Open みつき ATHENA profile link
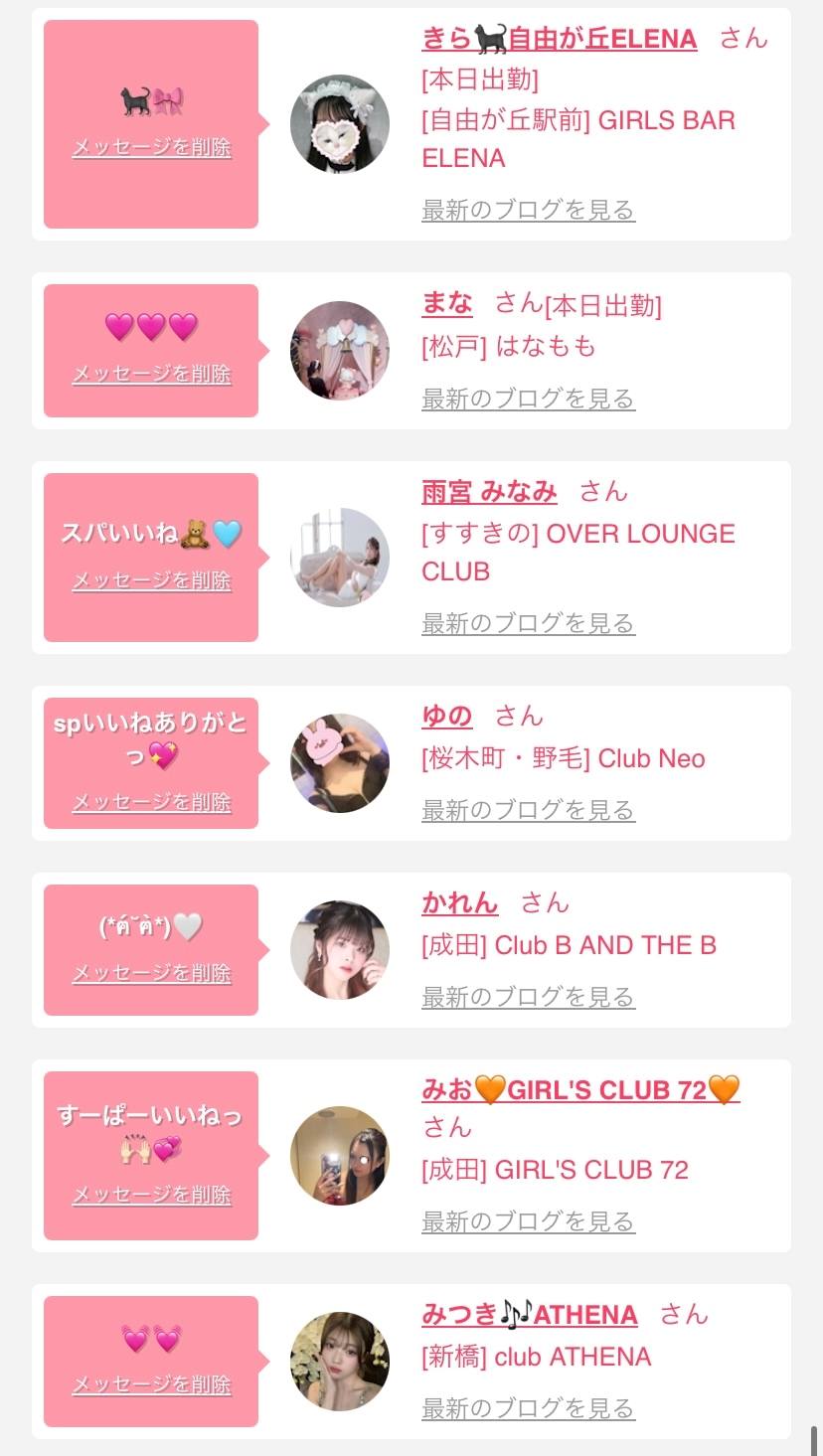The image size is (823, 1456). pos(529,1315)
